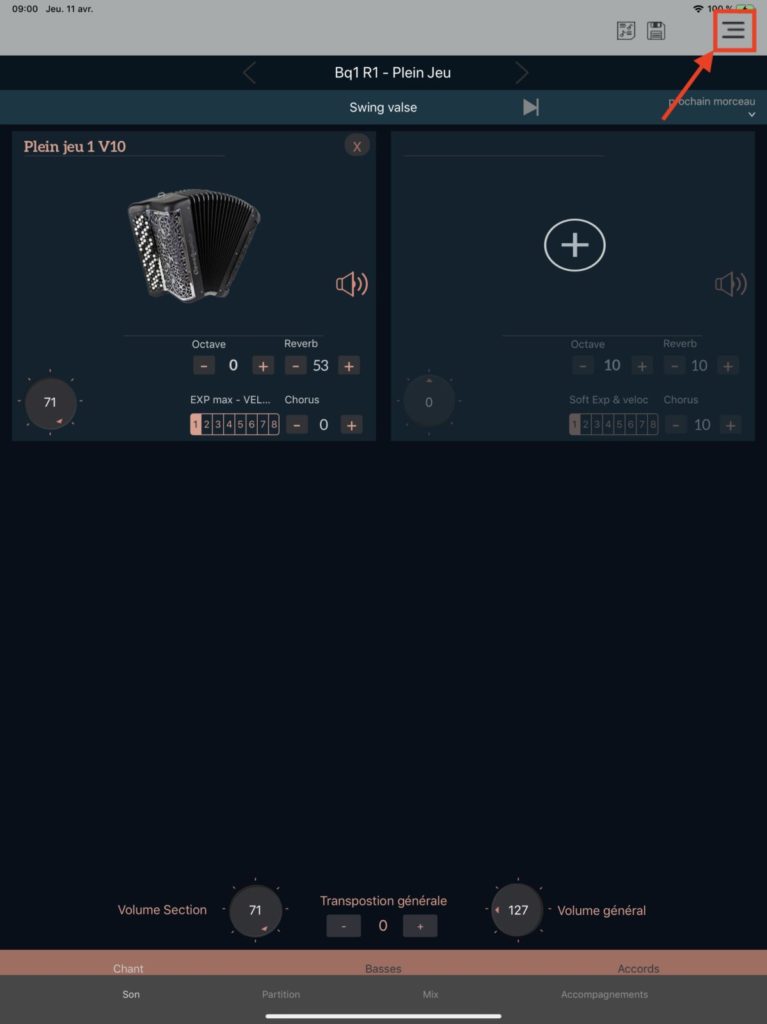Open the Partition tab
Viewport: 767px width, 1024px height.
[281, 994]
